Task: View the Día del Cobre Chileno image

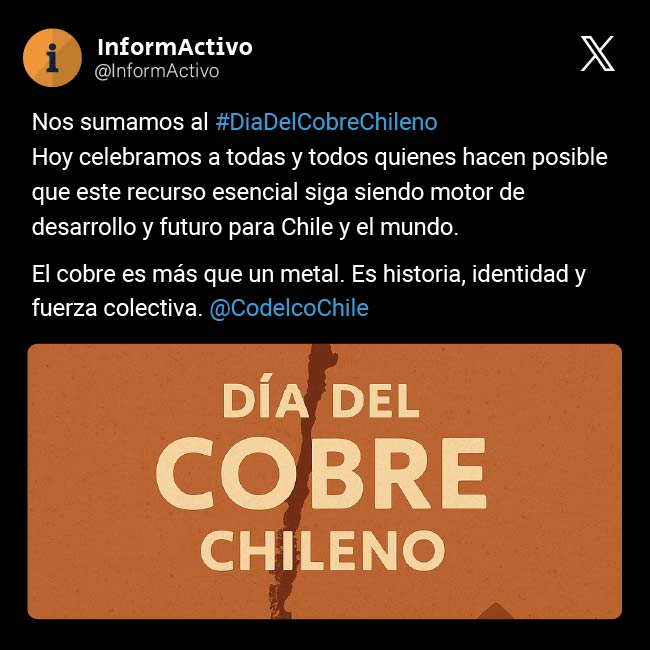Action: (324, 481)
